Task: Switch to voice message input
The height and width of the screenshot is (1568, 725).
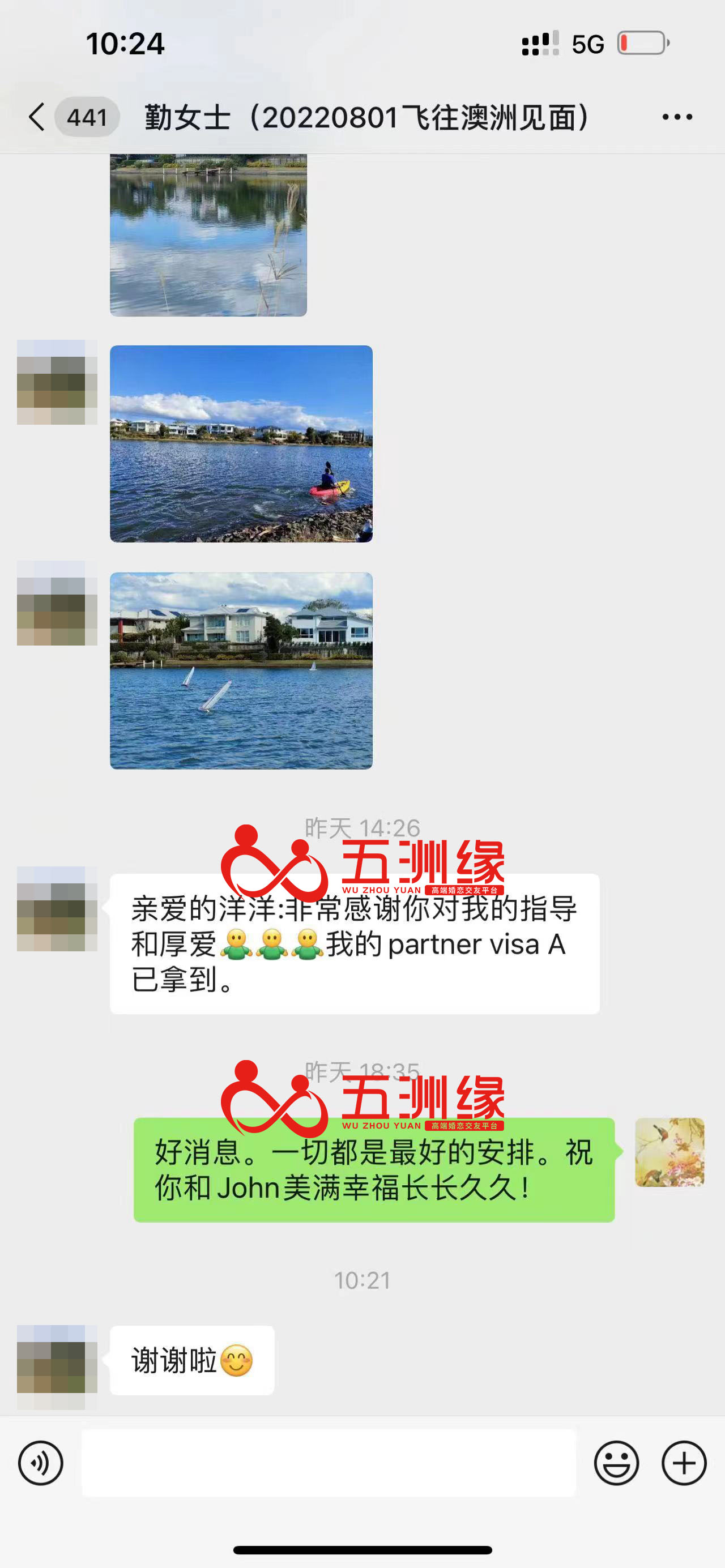Action: click(40, 1463)
